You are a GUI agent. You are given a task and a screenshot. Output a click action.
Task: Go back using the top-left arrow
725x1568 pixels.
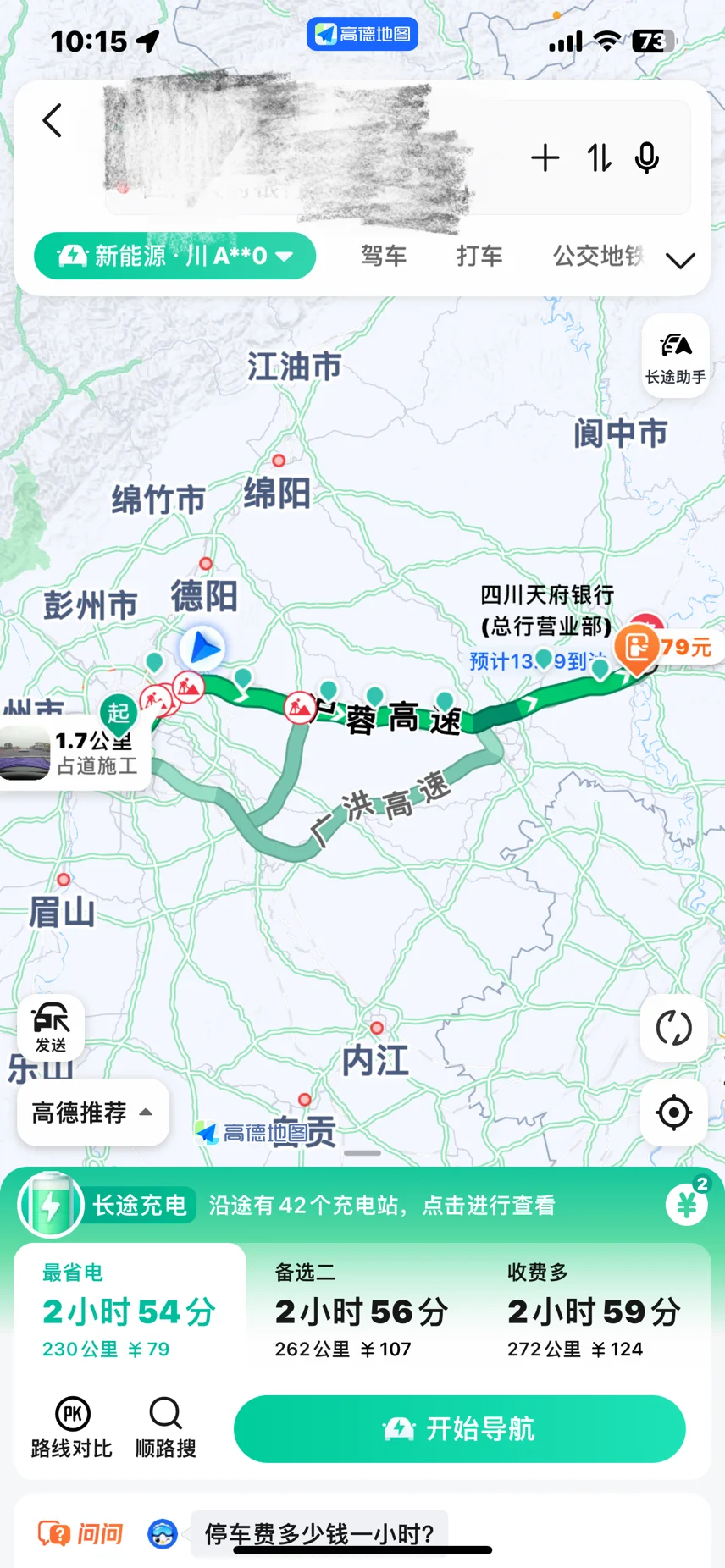coord(53,121)
